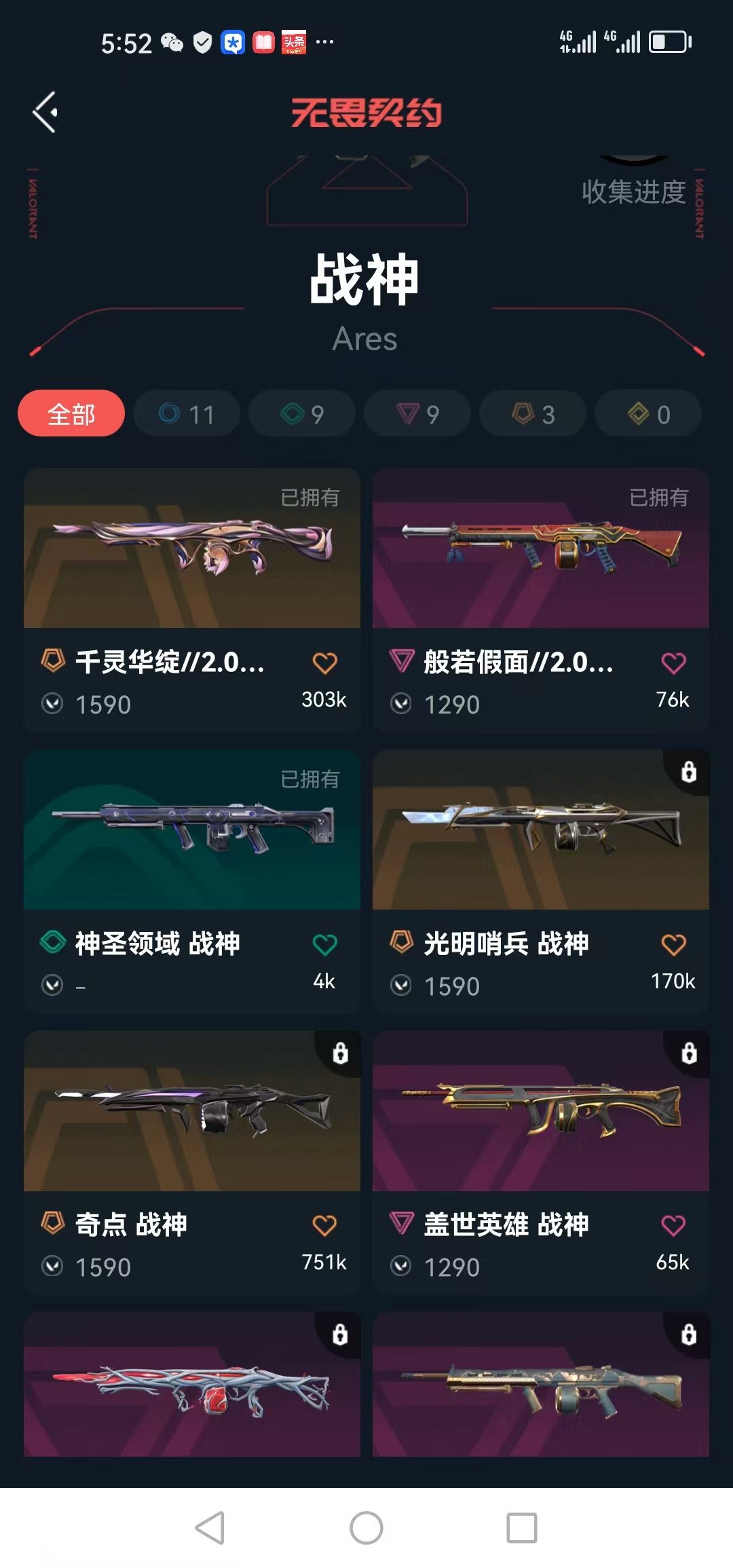Favorite the 千灵华绽//2.0 Ares skin heart icon
The image size is (733, 1568).
tap(326, 663)
